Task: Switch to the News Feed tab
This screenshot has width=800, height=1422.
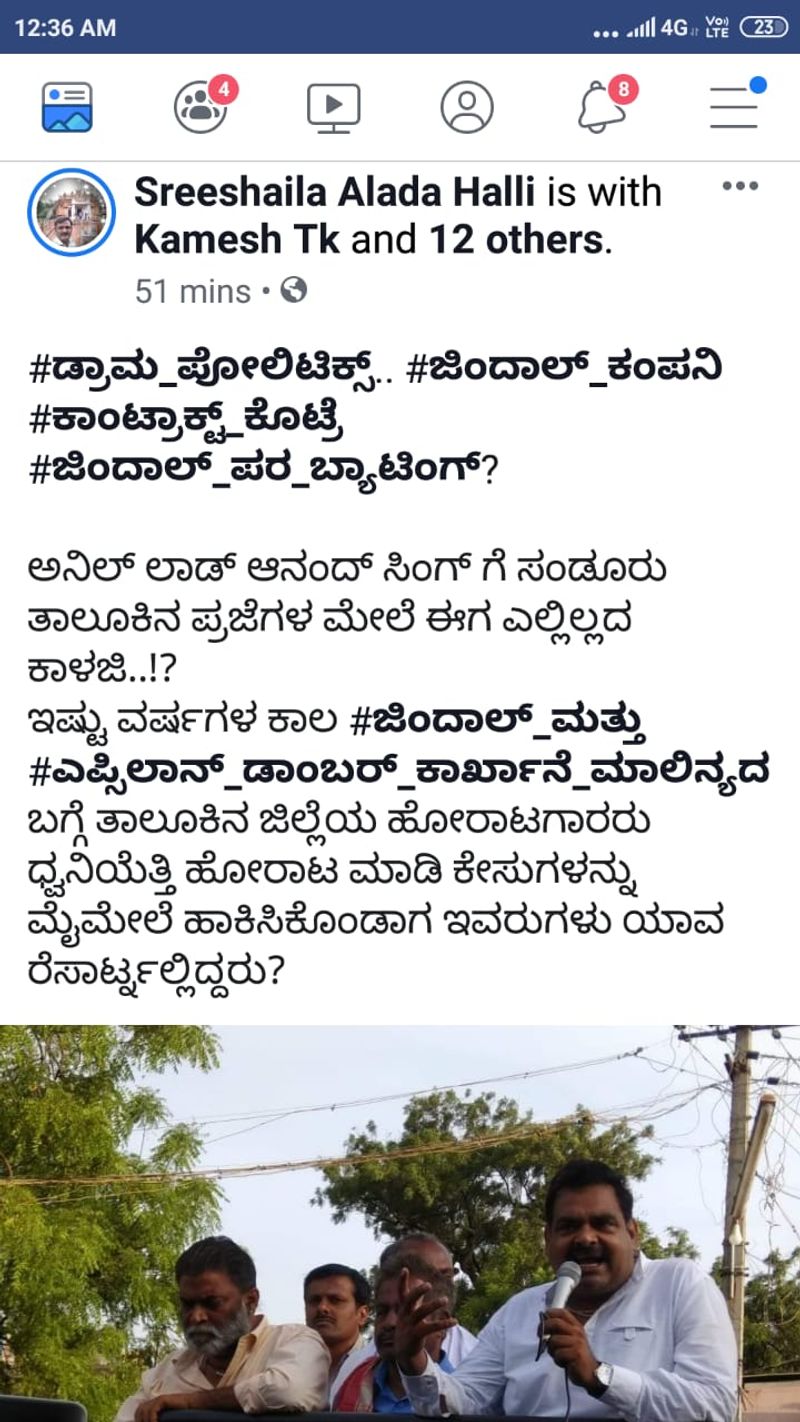Action: pos(67,107)
